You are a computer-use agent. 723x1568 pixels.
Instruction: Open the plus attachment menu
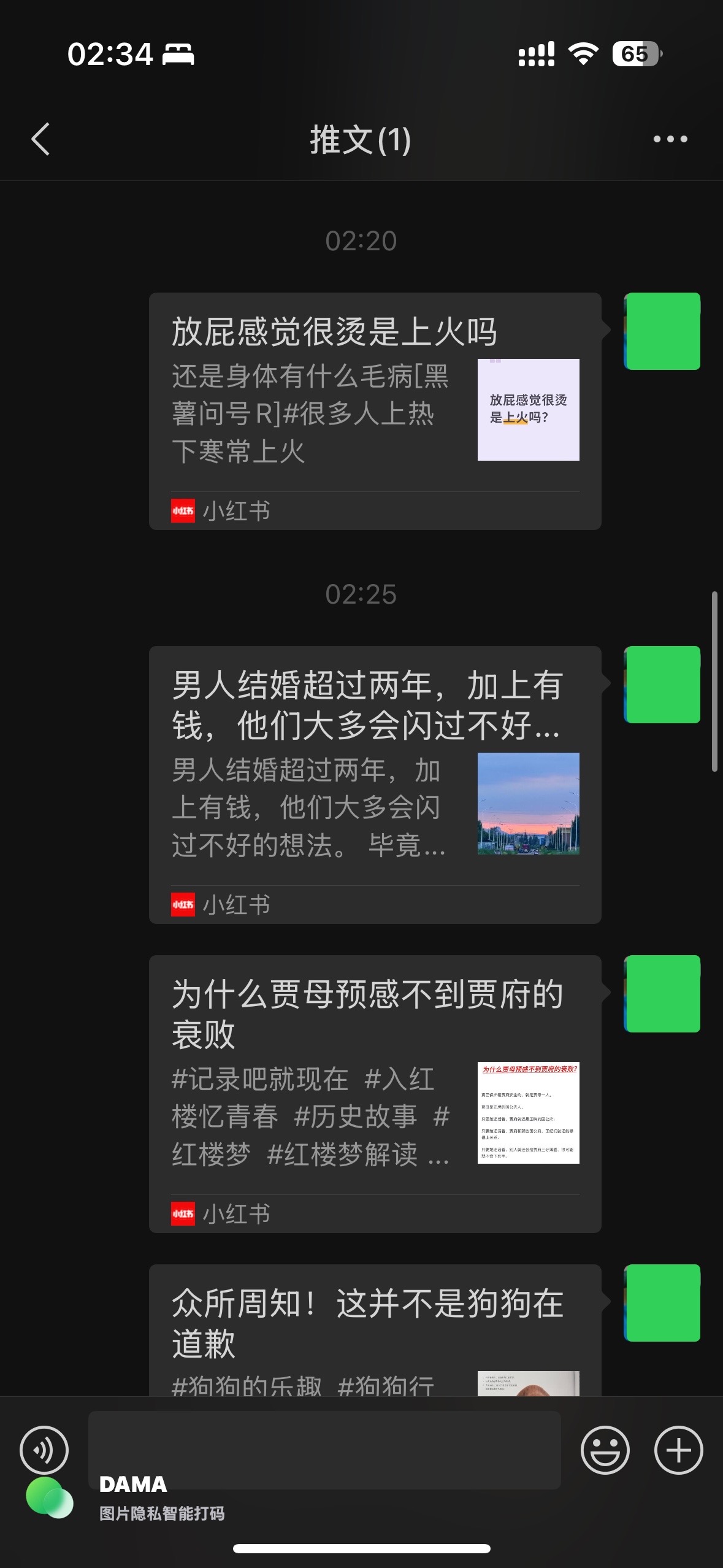click(678, 1450)
